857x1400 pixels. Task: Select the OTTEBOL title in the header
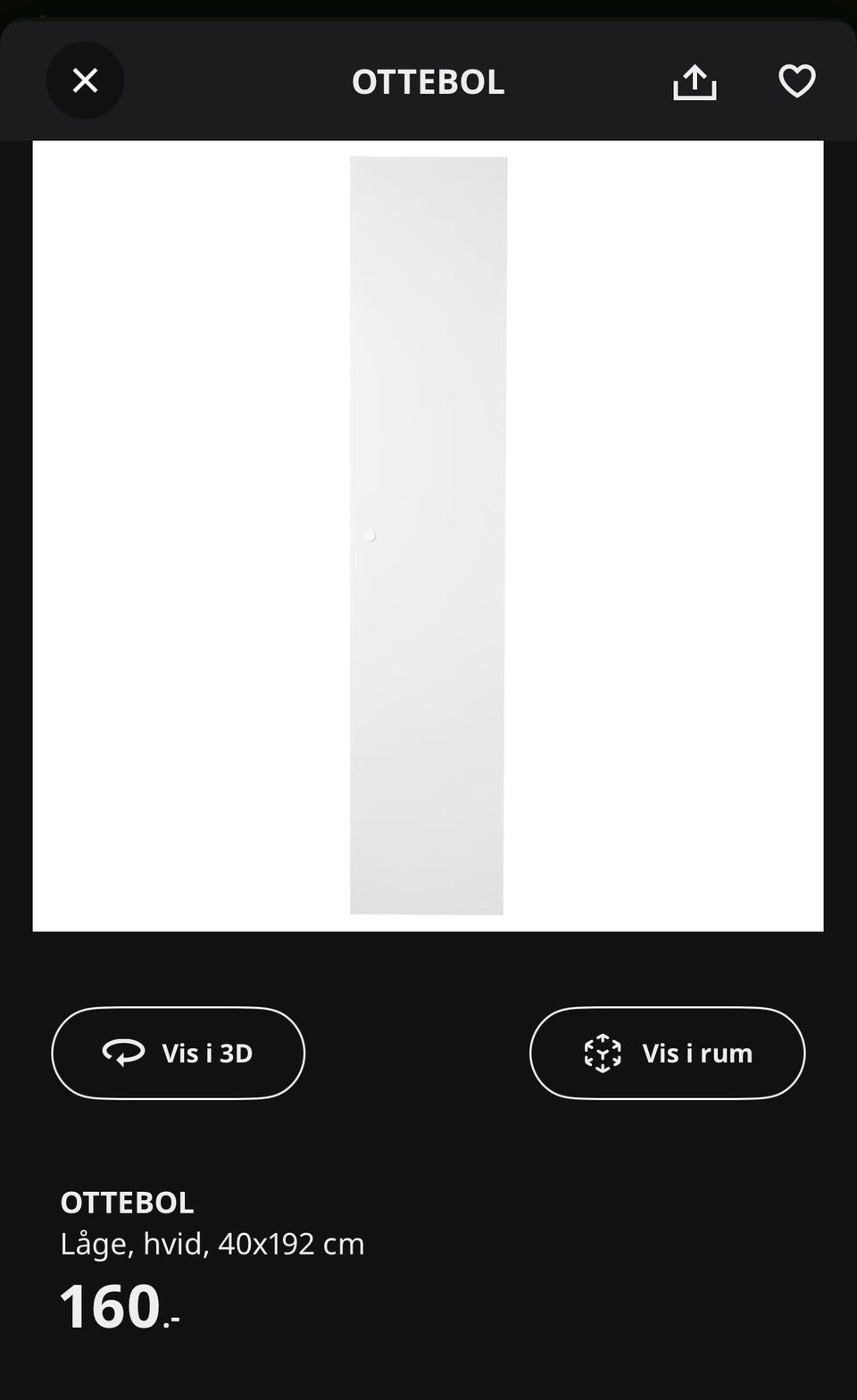428,83
